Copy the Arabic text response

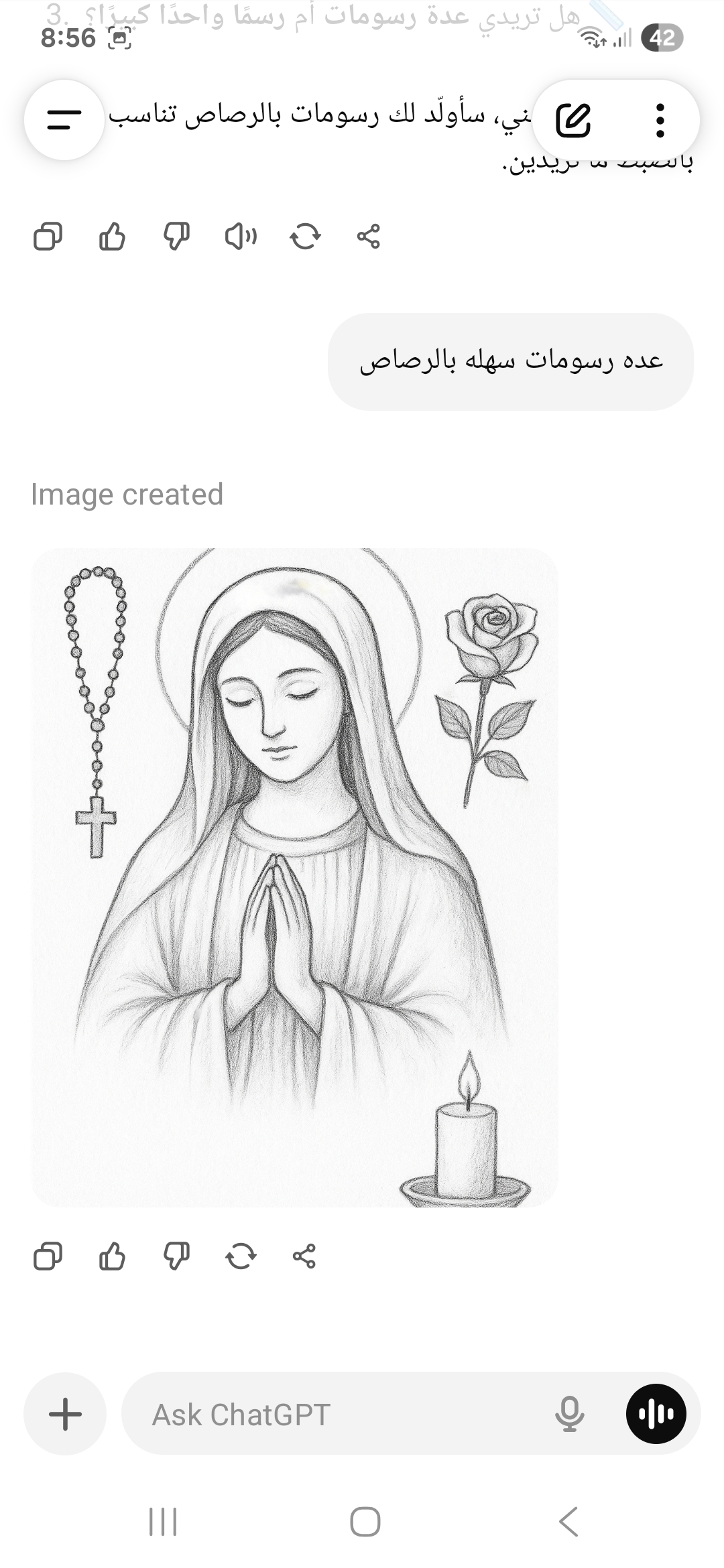48,237
